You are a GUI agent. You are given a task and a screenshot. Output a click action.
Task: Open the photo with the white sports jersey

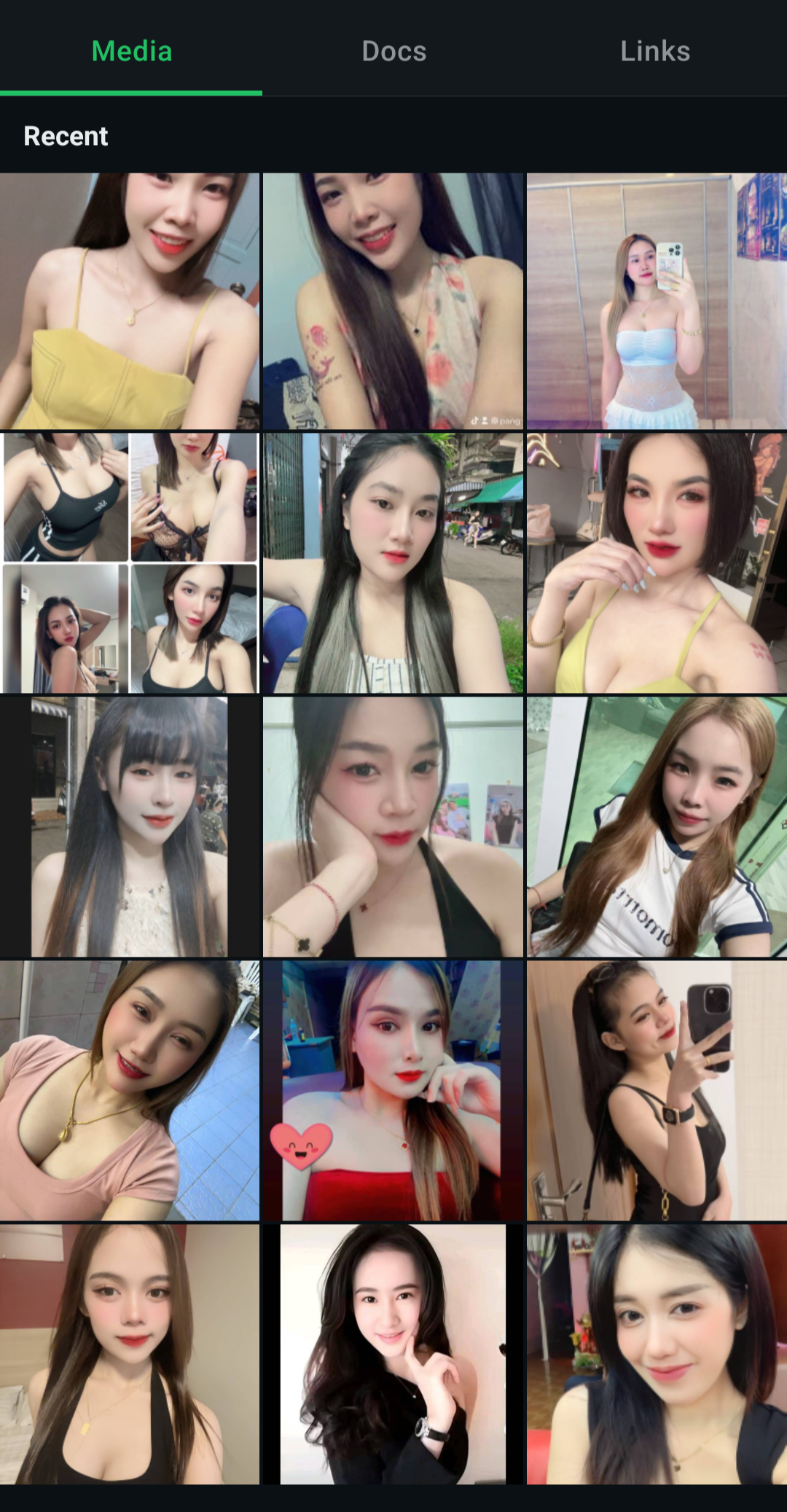click(657, 826)
